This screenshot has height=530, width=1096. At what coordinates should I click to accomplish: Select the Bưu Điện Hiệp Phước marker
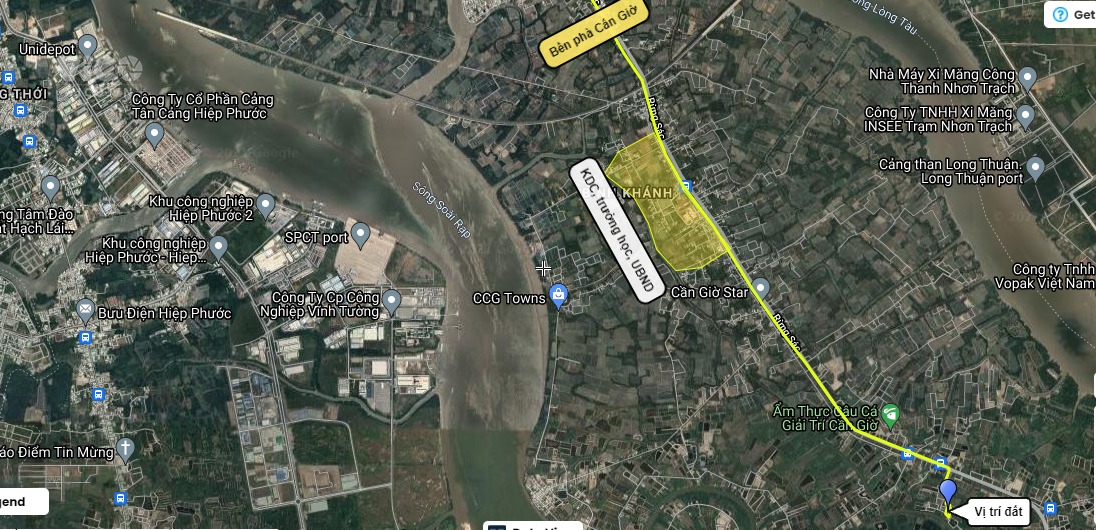[86, 309]
